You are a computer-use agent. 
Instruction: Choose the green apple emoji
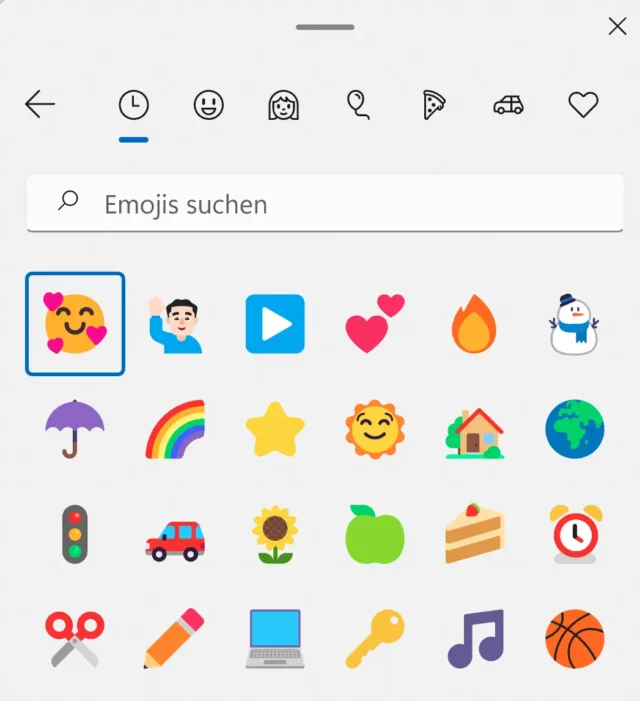point(374,534)
